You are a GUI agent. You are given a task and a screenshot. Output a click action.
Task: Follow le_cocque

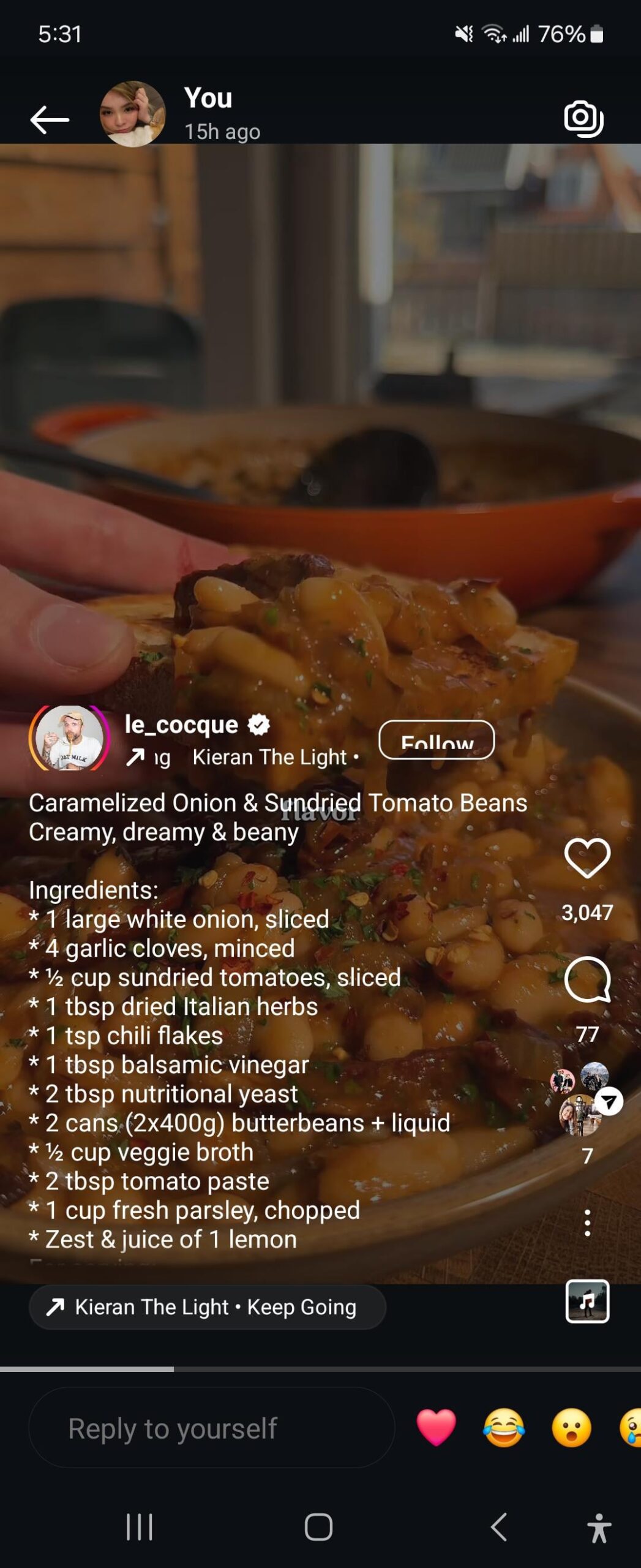(x=437, y=740)
